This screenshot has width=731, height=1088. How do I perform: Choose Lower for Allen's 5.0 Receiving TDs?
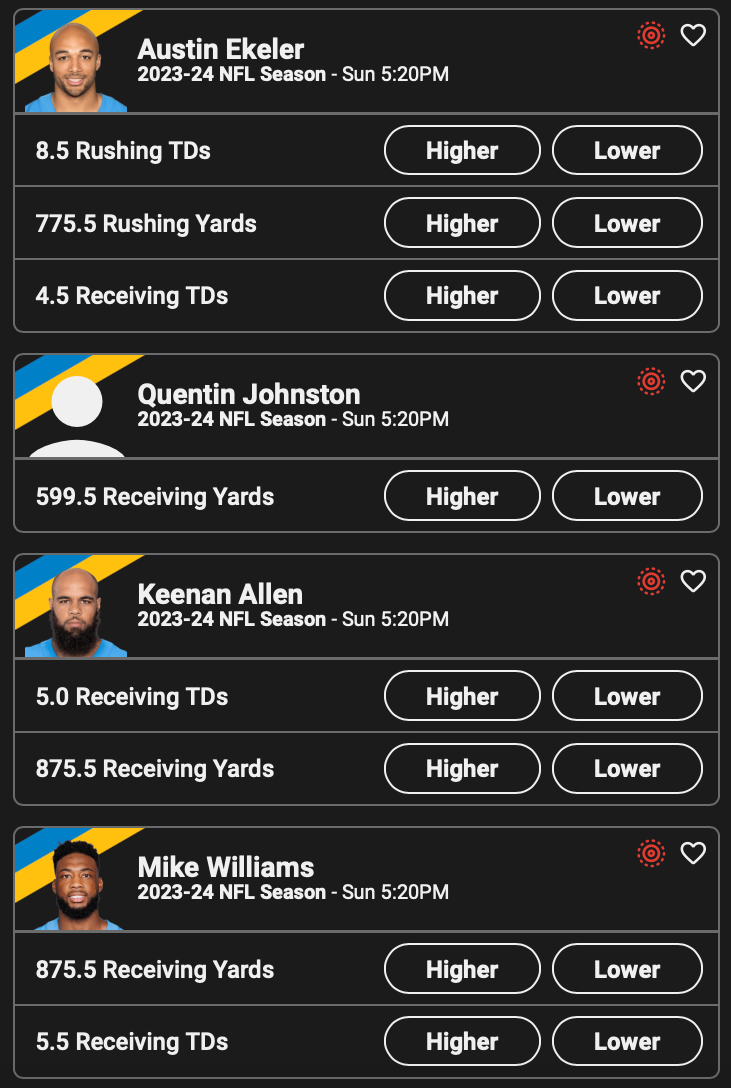(627, 696)
